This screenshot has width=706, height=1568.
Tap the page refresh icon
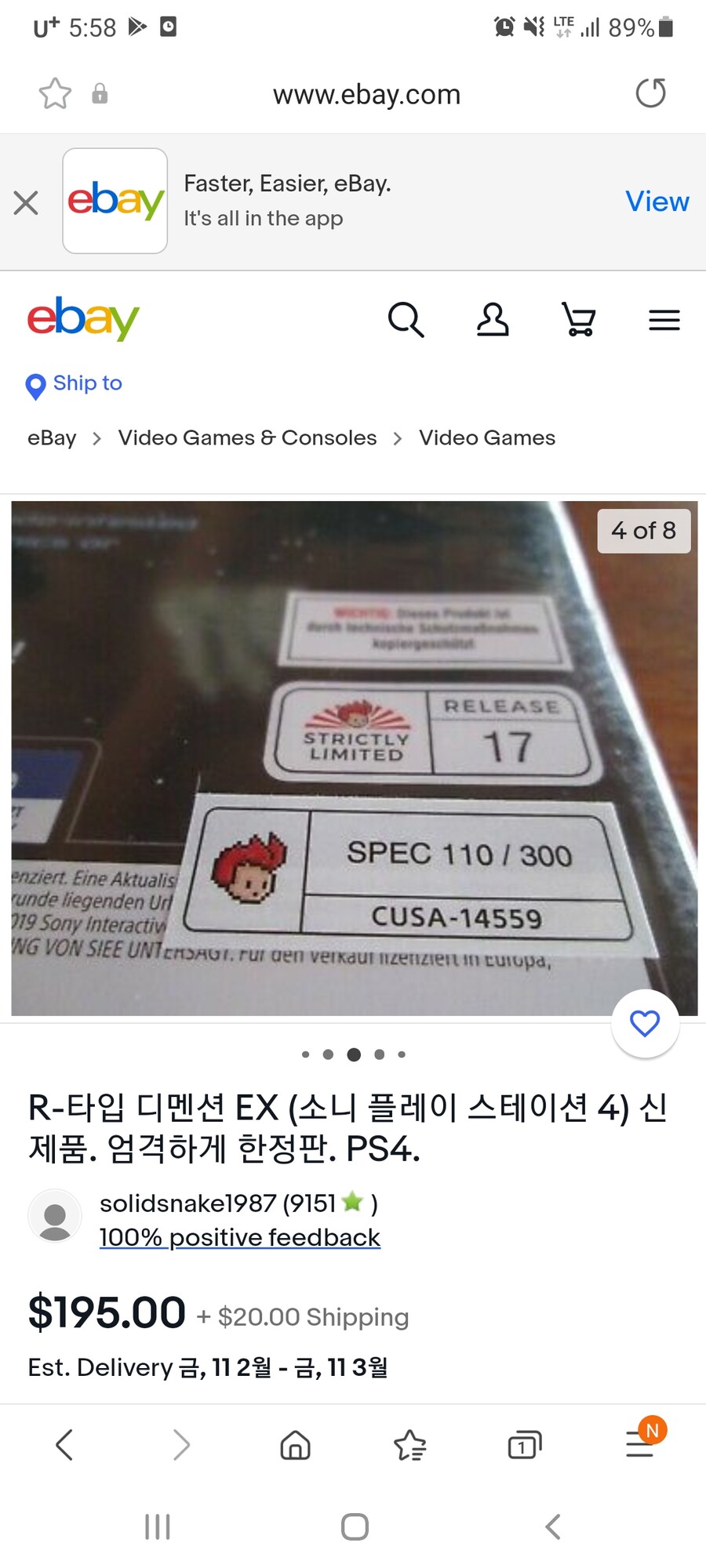(x=650, y=93)
